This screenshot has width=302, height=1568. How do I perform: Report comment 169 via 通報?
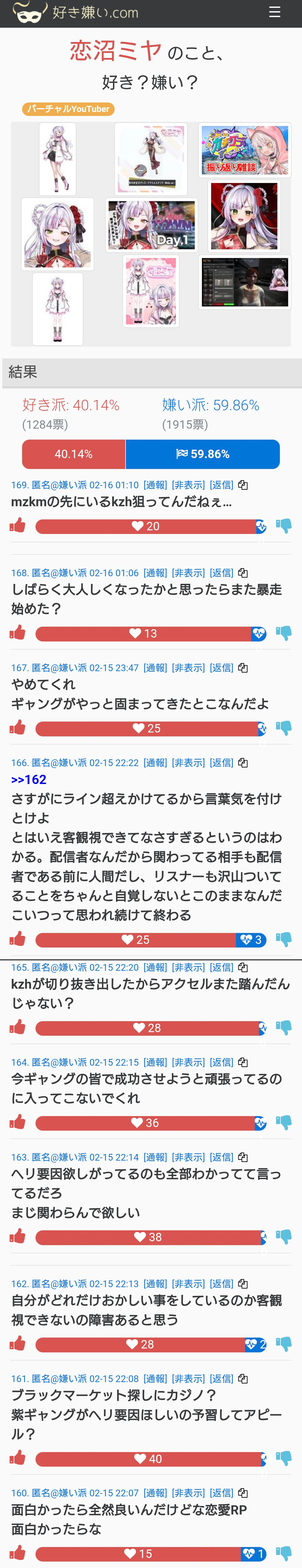(155, 485)
